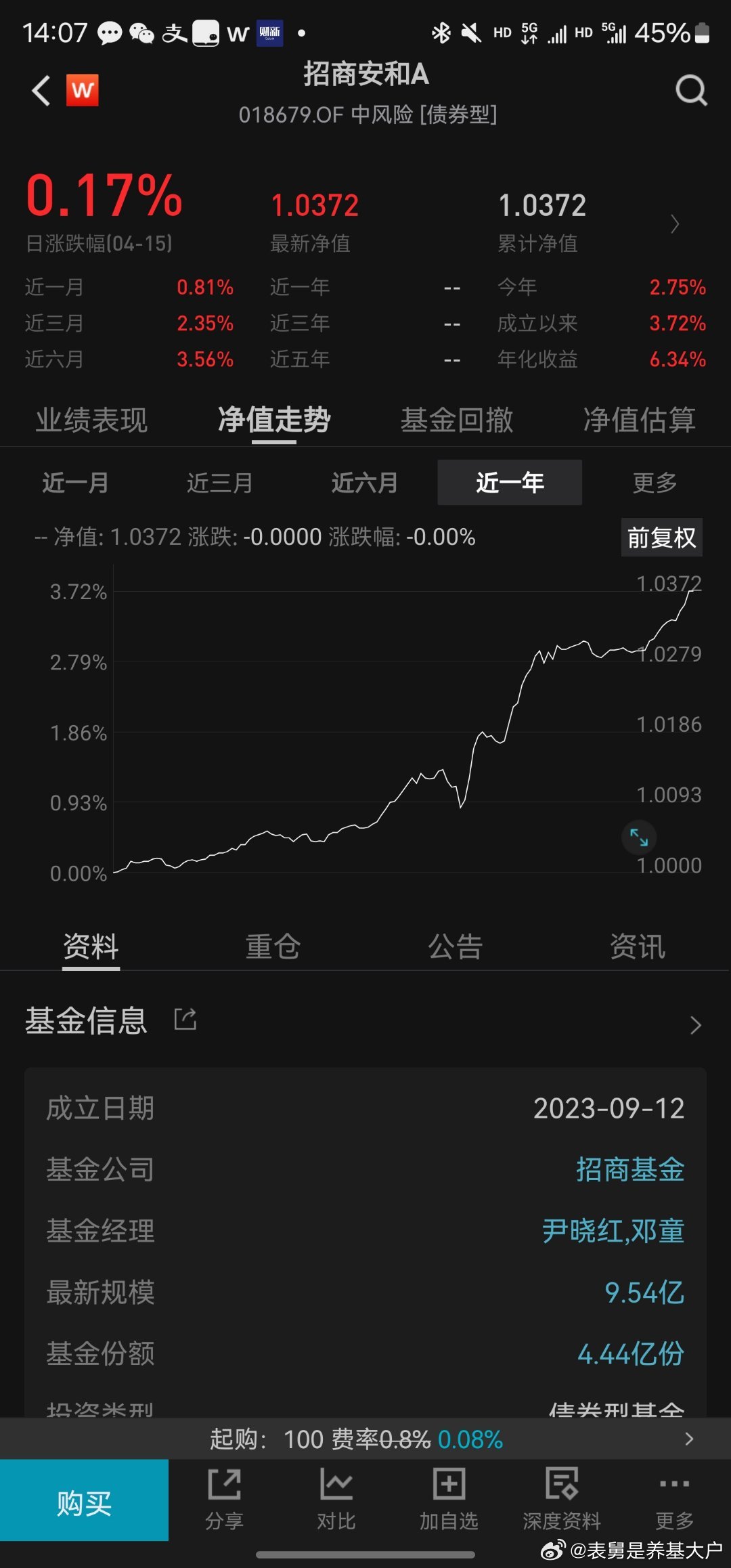Open the 净值估算 tab

(x=640, y=420)
